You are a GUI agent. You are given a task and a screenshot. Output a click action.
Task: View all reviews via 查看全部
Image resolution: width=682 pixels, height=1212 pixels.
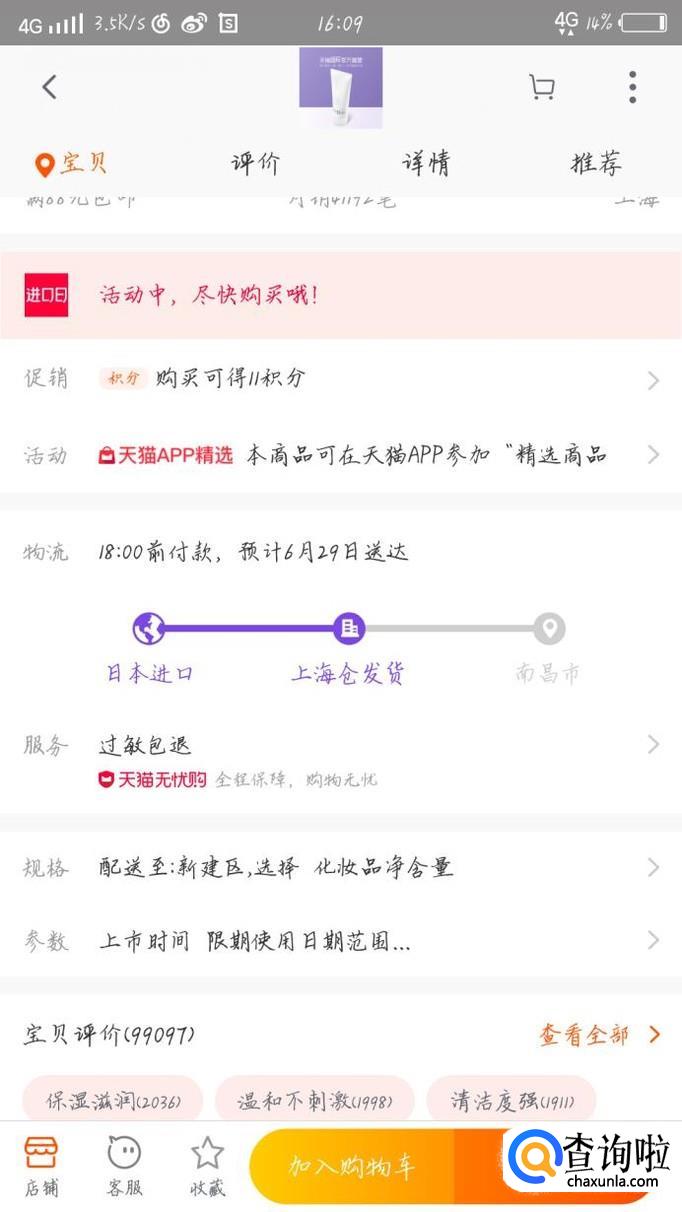coord(598,1035)
